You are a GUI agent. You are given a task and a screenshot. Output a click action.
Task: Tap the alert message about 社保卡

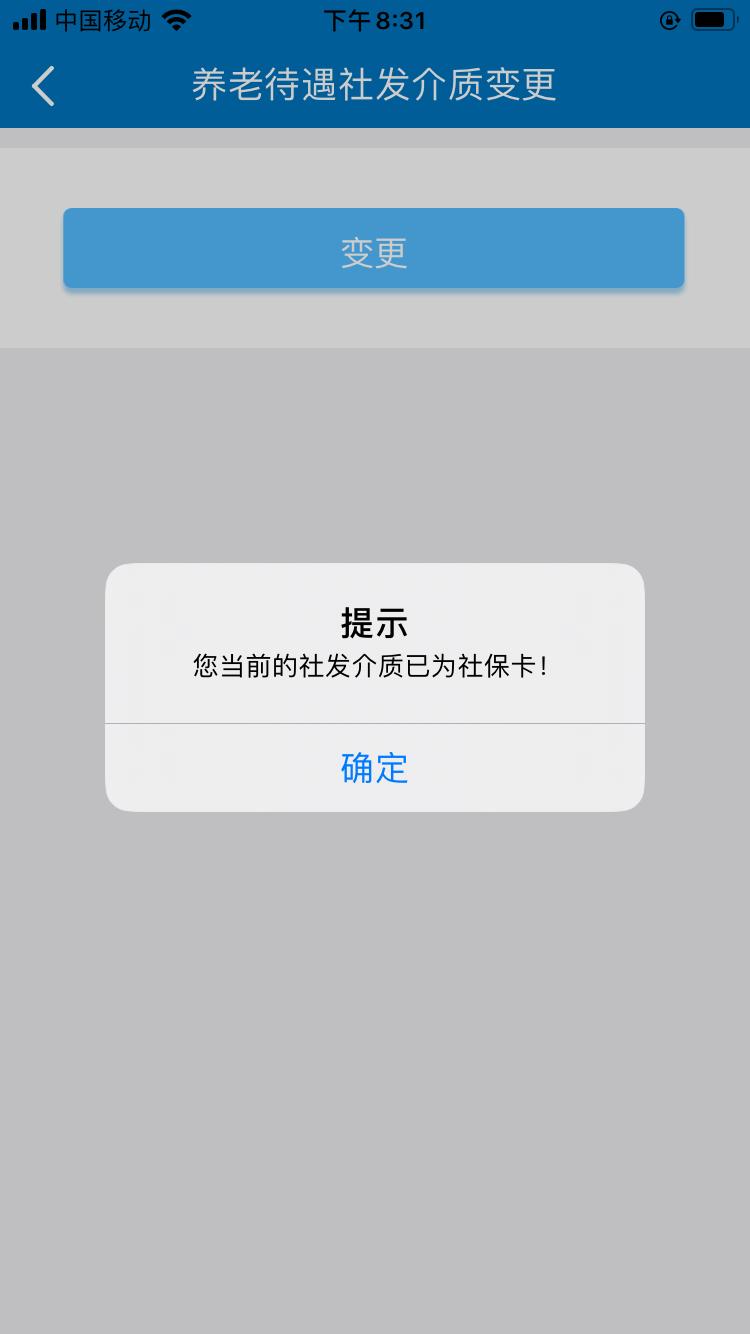(375, 664)
